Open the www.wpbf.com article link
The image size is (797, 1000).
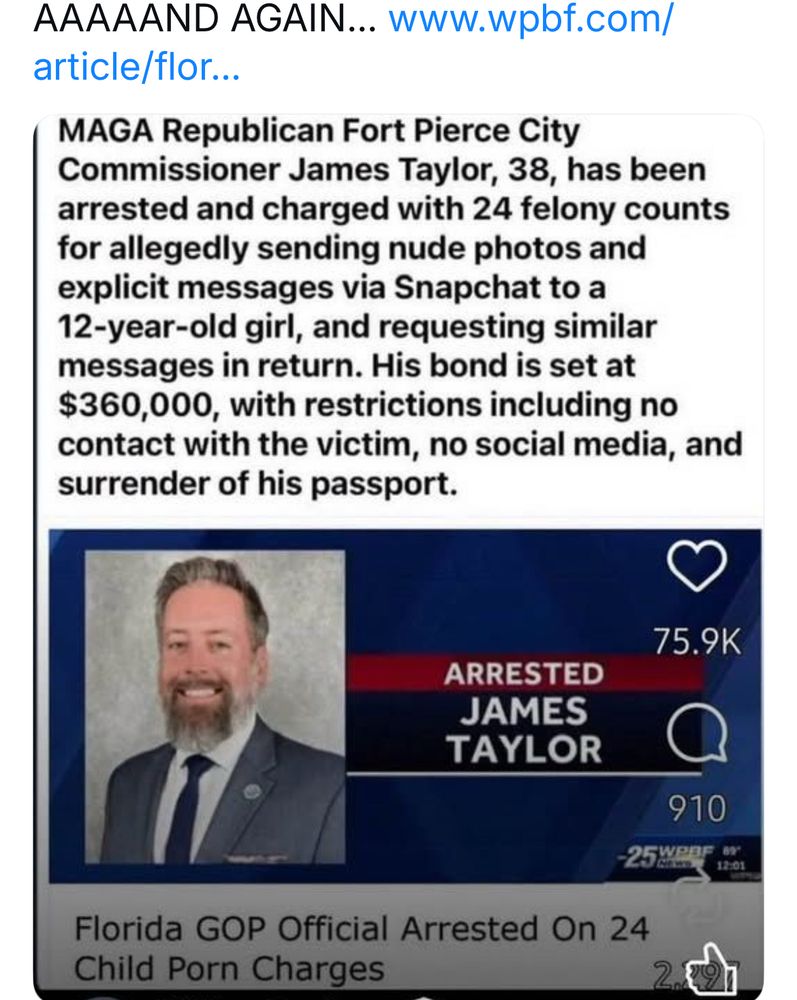(530, 20)
